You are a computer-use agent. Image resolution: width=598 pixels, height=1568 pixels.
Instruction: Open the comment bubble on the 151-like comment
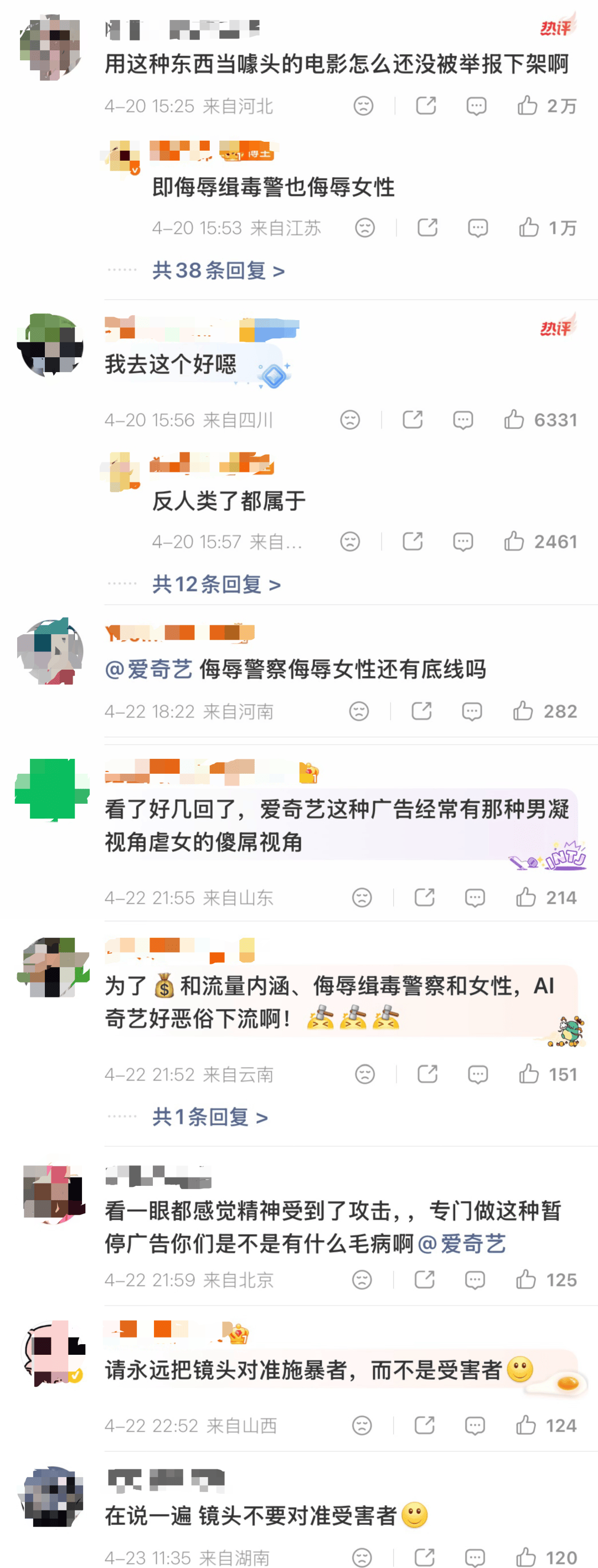pyautogui.click(x=478, y=1073)
